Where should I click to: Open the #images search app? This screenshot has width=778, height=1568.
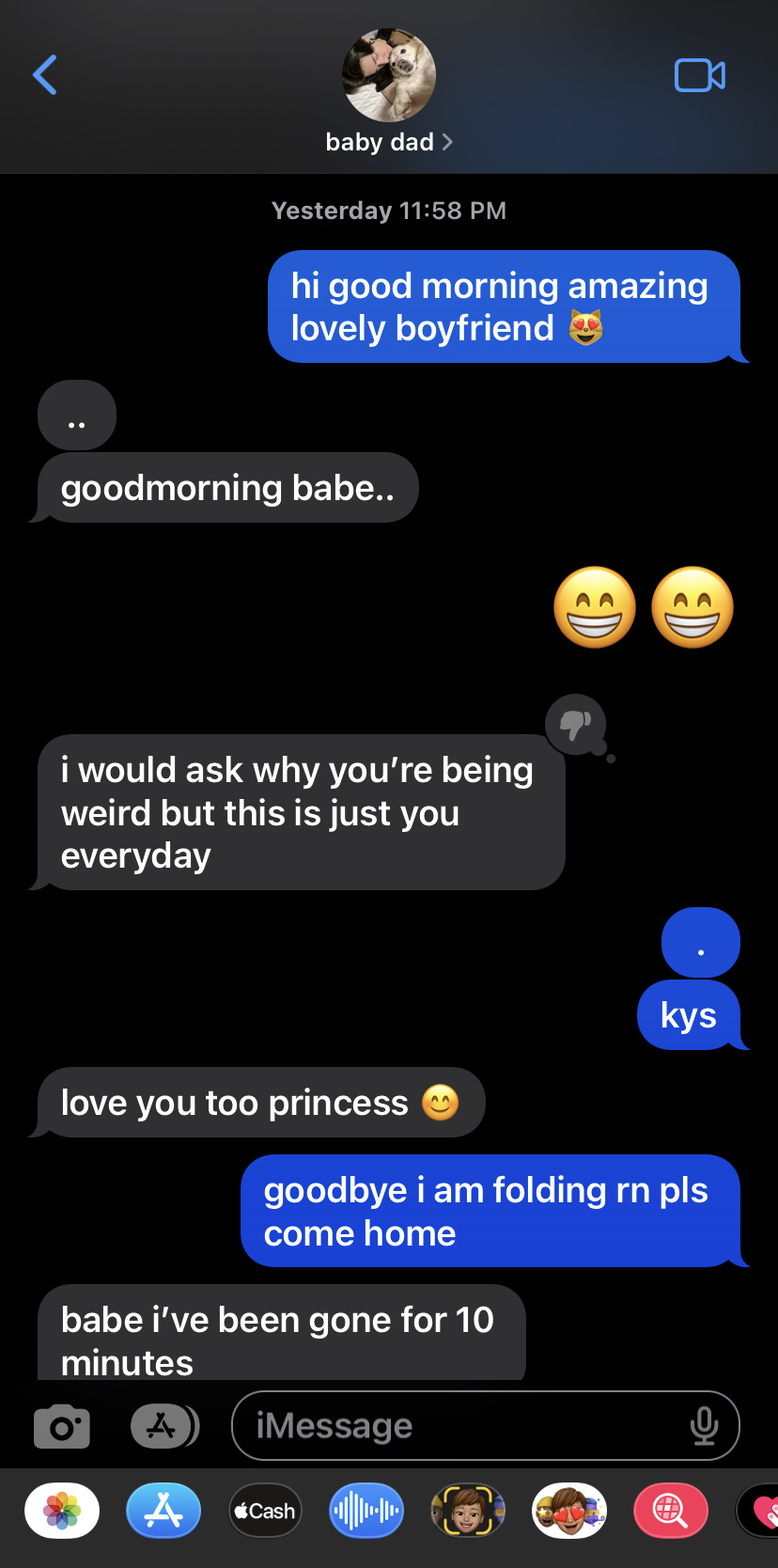670,1511
